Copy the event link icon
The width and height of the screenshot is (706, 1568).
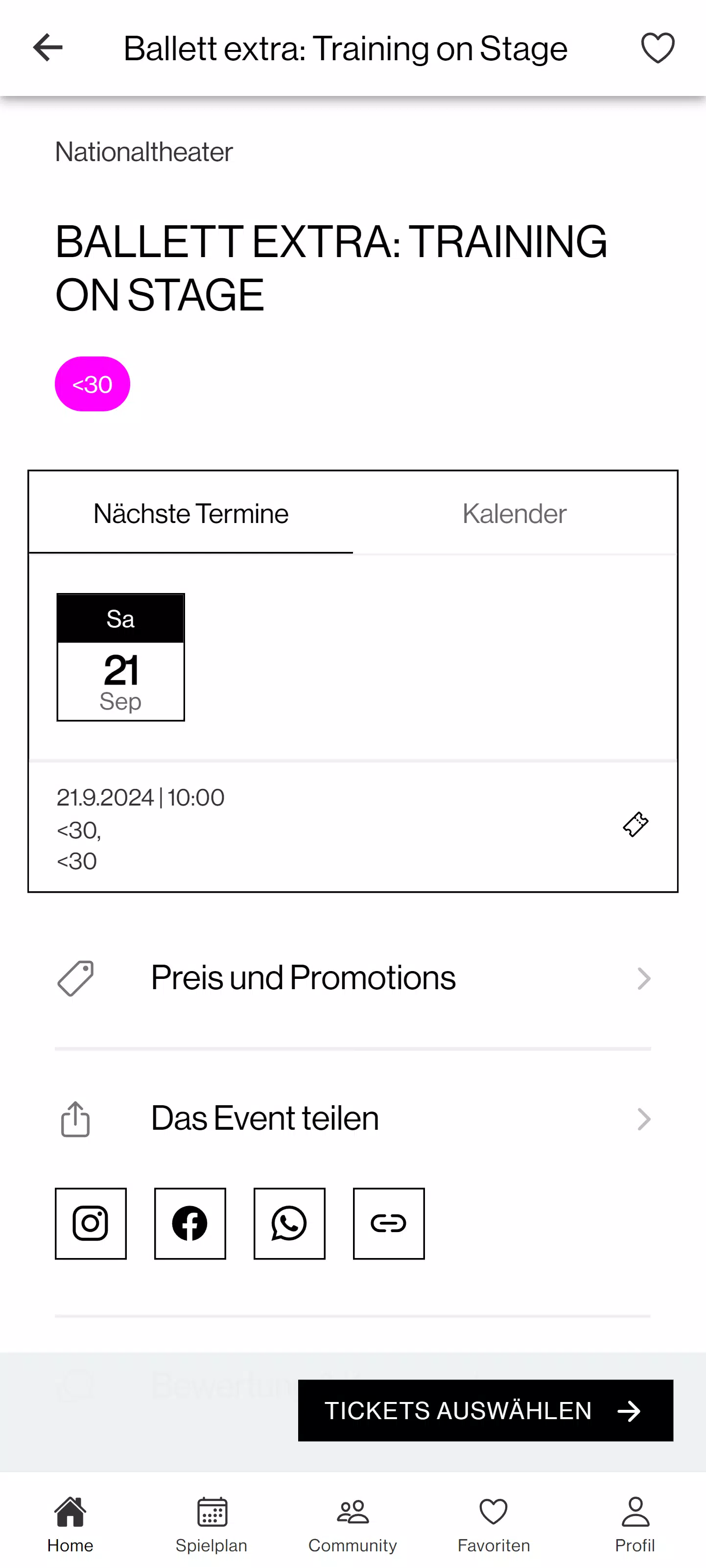click(x=389, y=1223)
